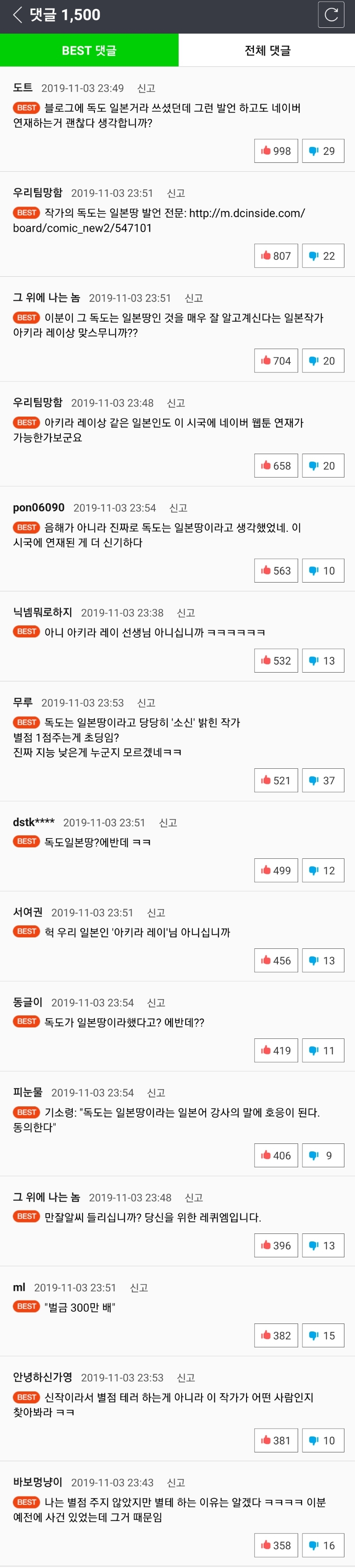Dislike 도트's comment showing 29
355x1568 pixels.
[x=323, y=151]
